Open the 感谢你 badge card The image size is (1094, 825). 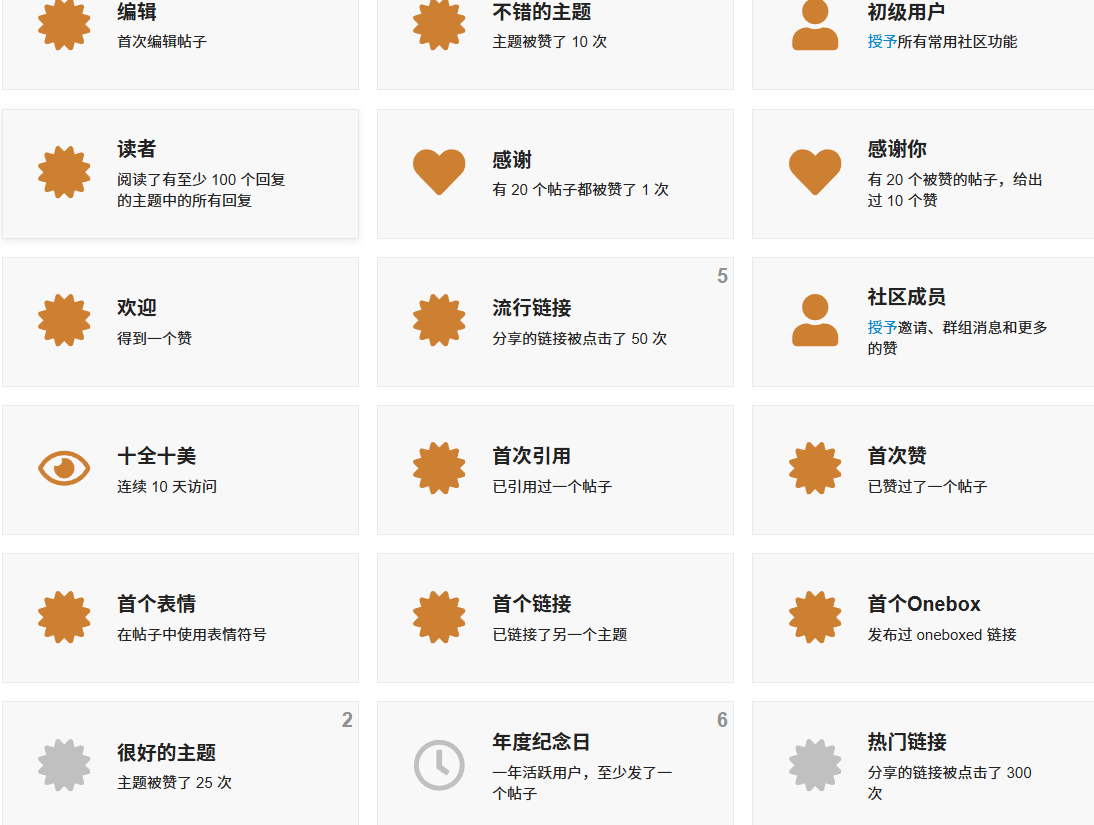pos(922,174)
